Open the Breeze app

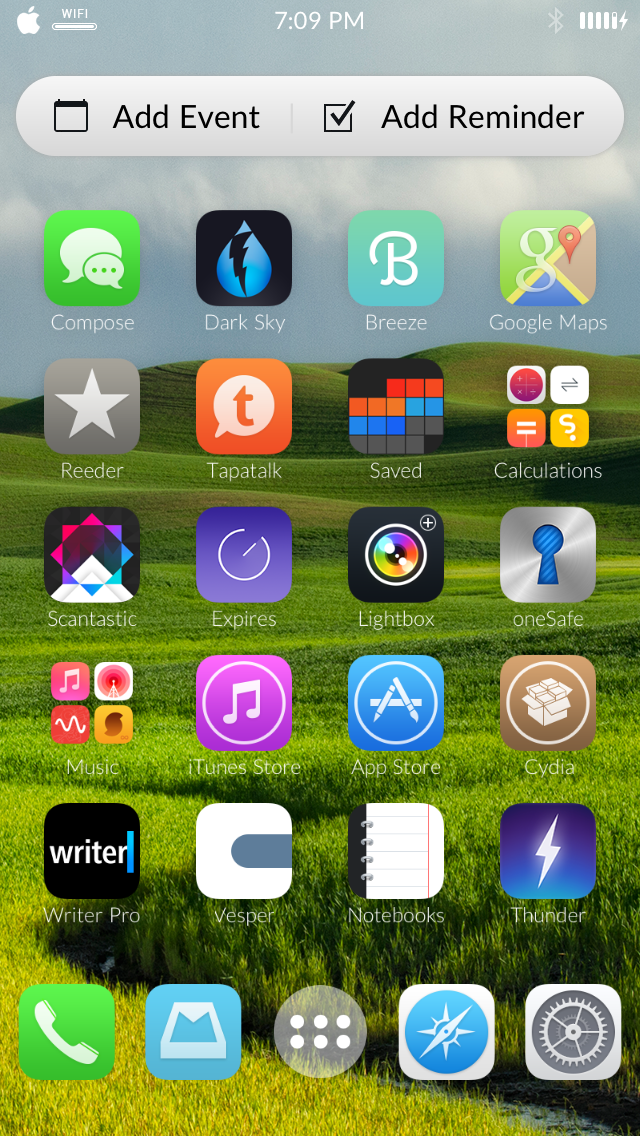click(x=396, y=258)
